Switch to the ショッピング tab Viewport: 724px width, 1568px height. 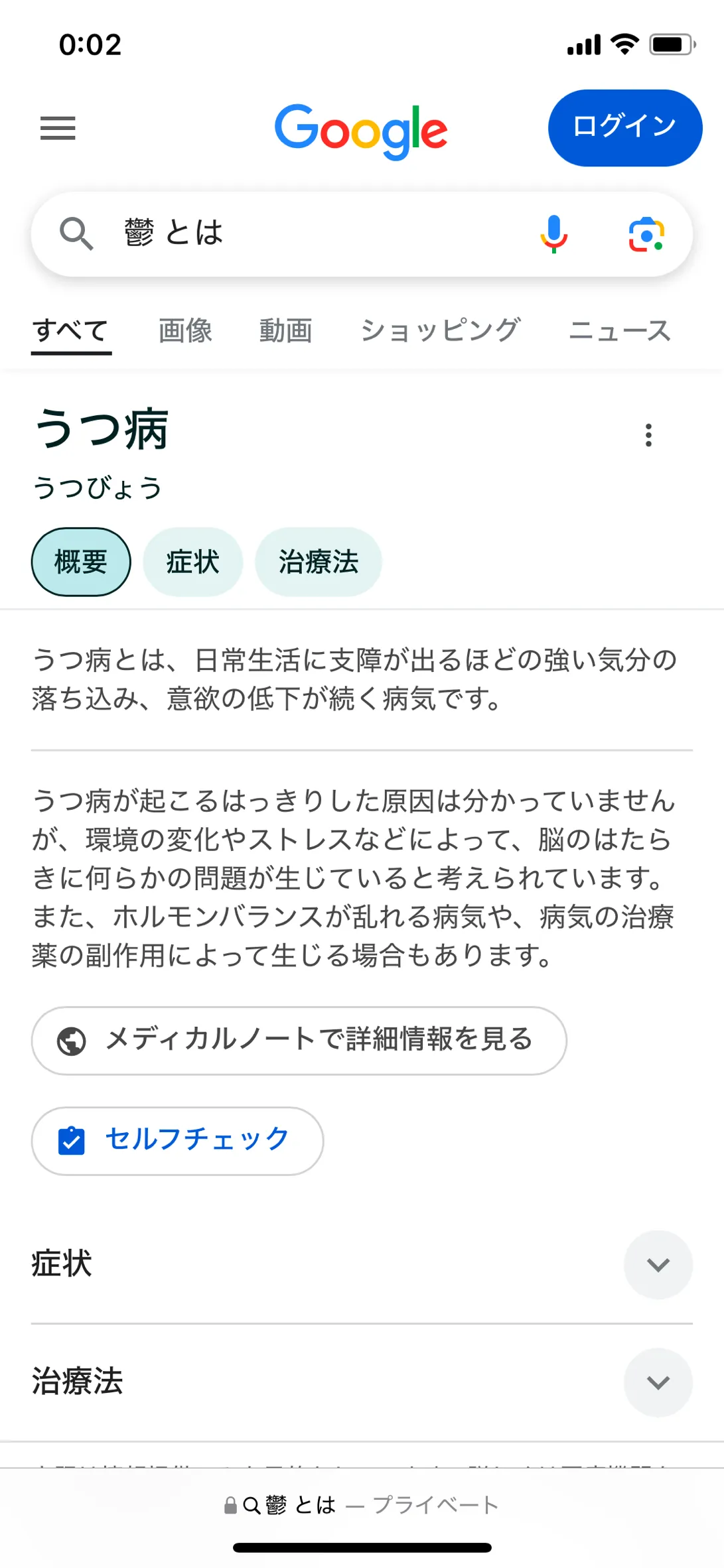coord(440,330)
